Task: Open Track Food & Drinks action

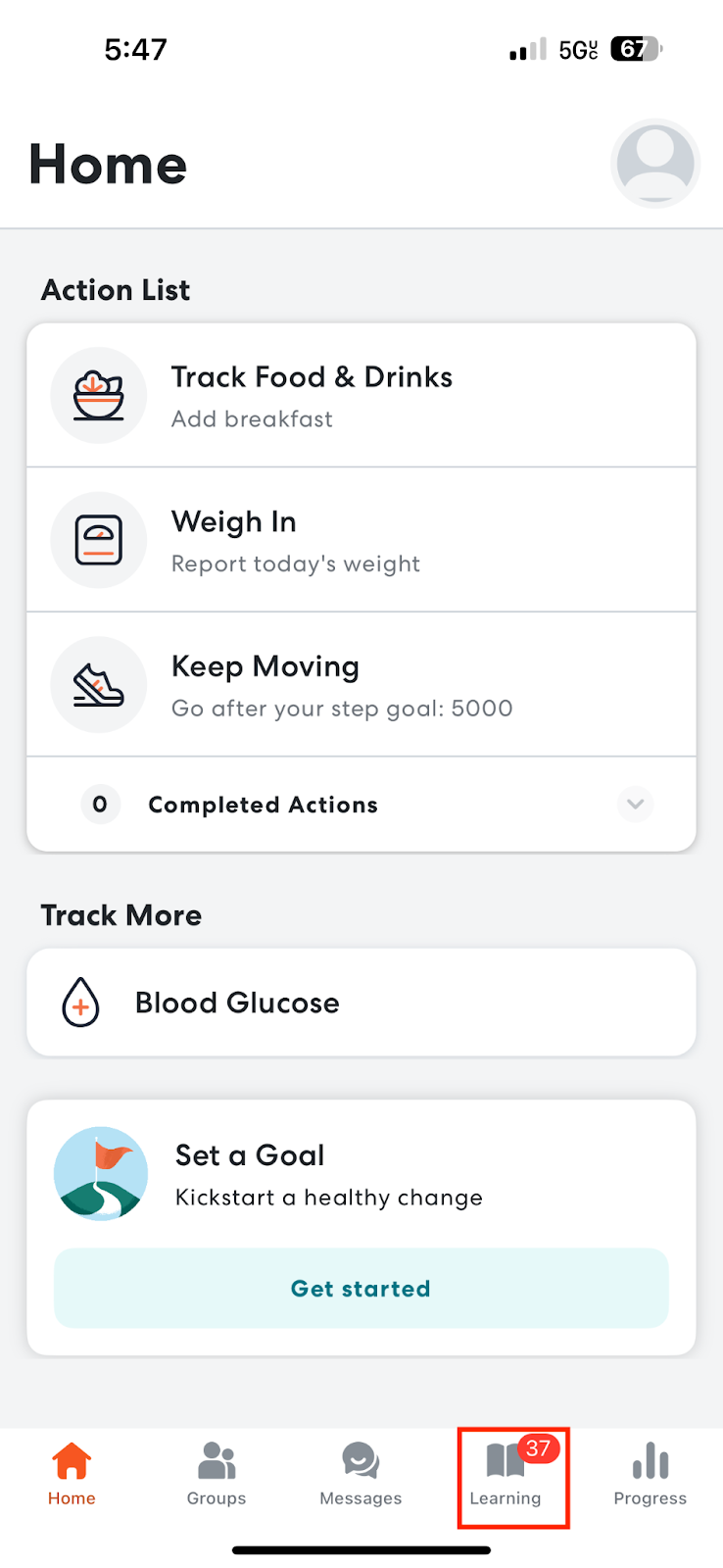Action: 361,395
